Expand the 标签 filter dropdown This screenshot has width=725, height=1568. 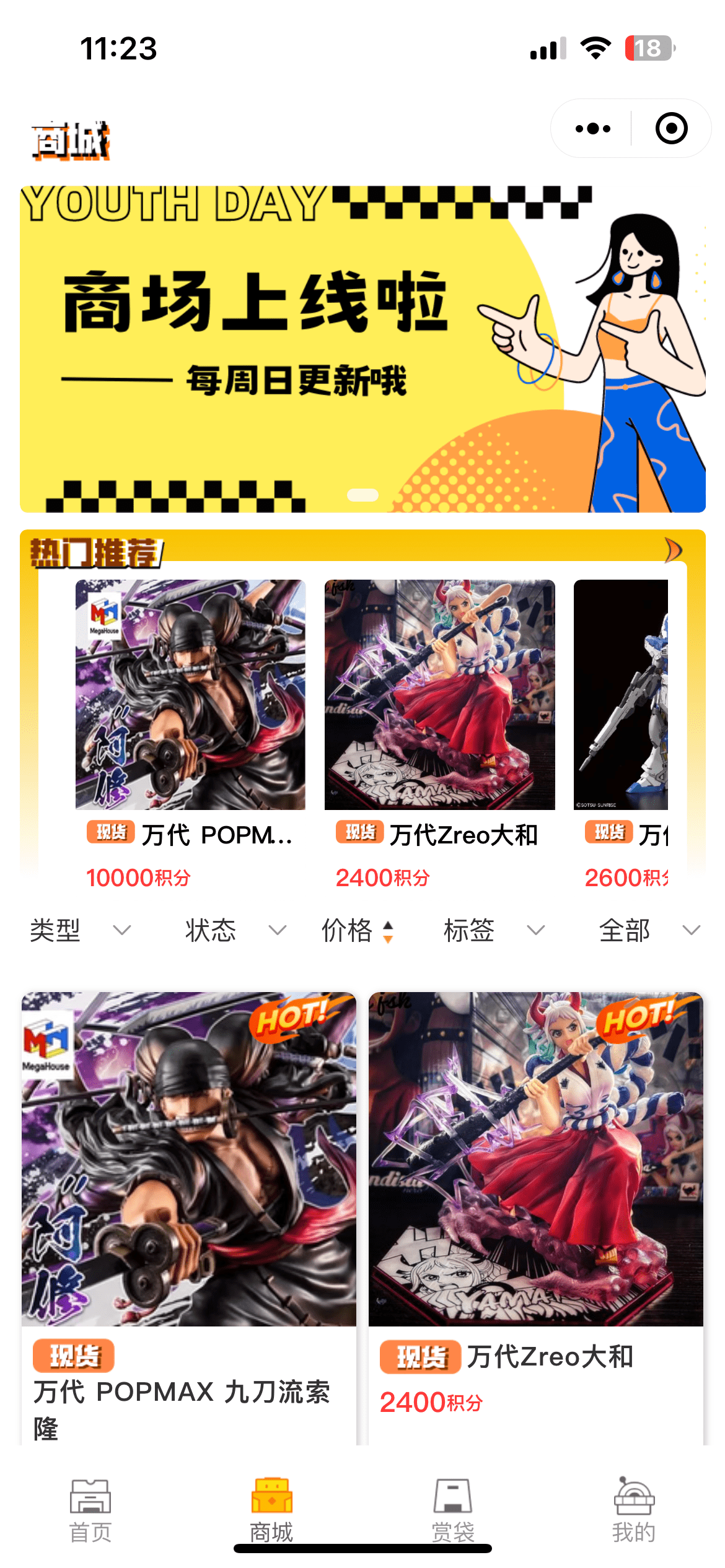tap(494, 930)
